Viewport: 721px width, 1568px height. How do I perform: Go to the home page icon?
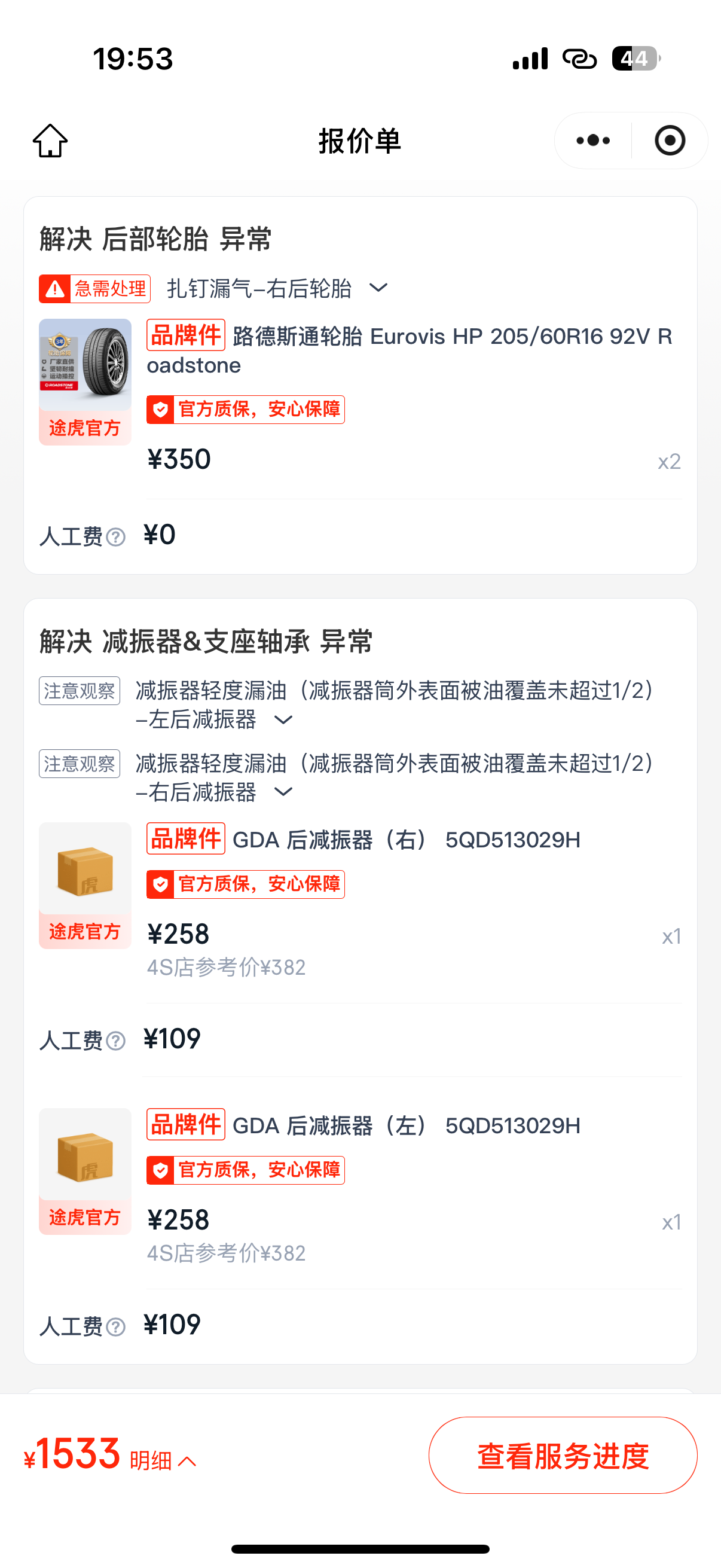tap(50, 141)
